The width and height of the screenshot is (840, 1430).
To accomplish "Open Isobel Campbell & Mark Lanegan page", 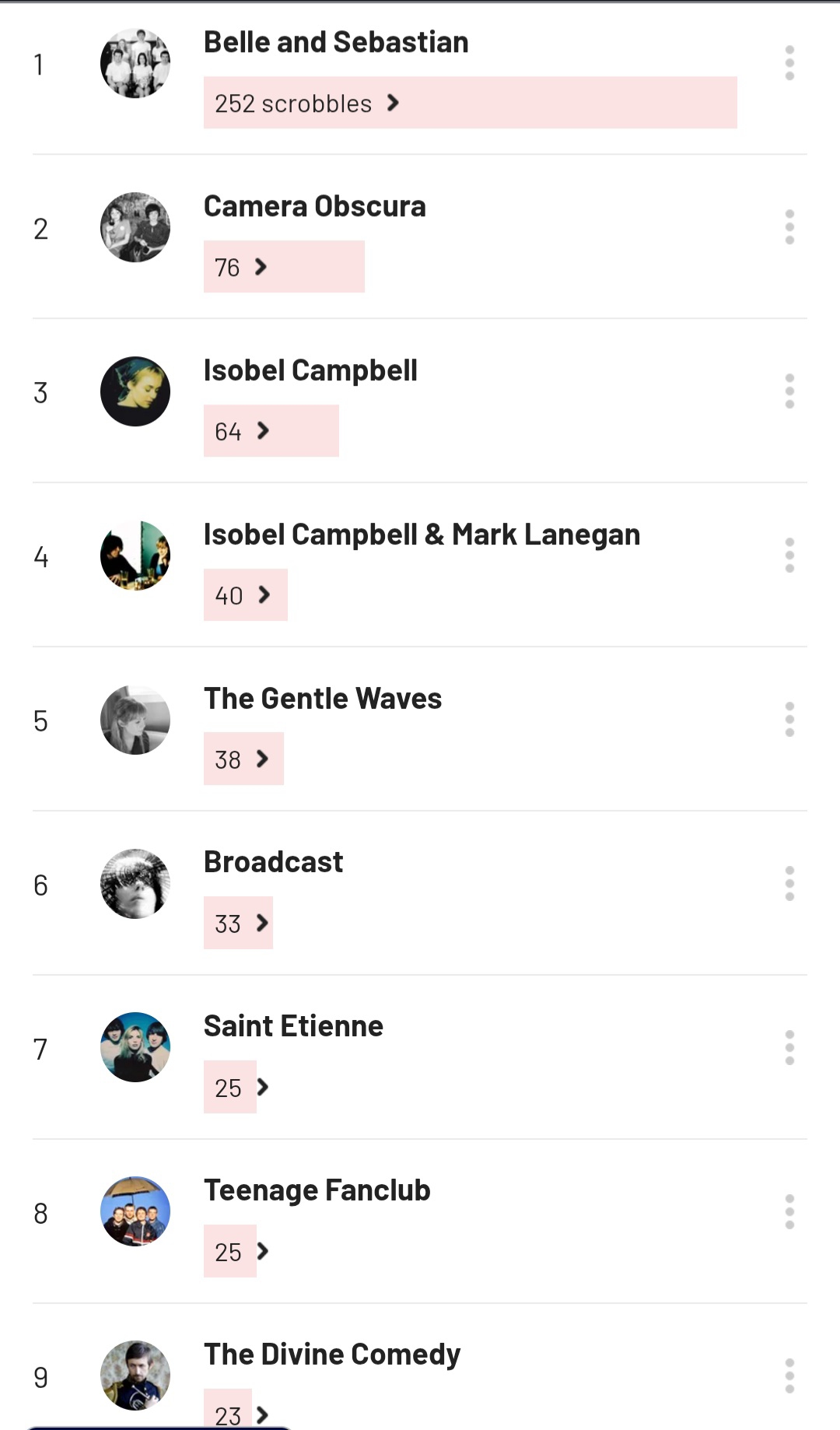I will pyautogui.click(x=422, y=535).
